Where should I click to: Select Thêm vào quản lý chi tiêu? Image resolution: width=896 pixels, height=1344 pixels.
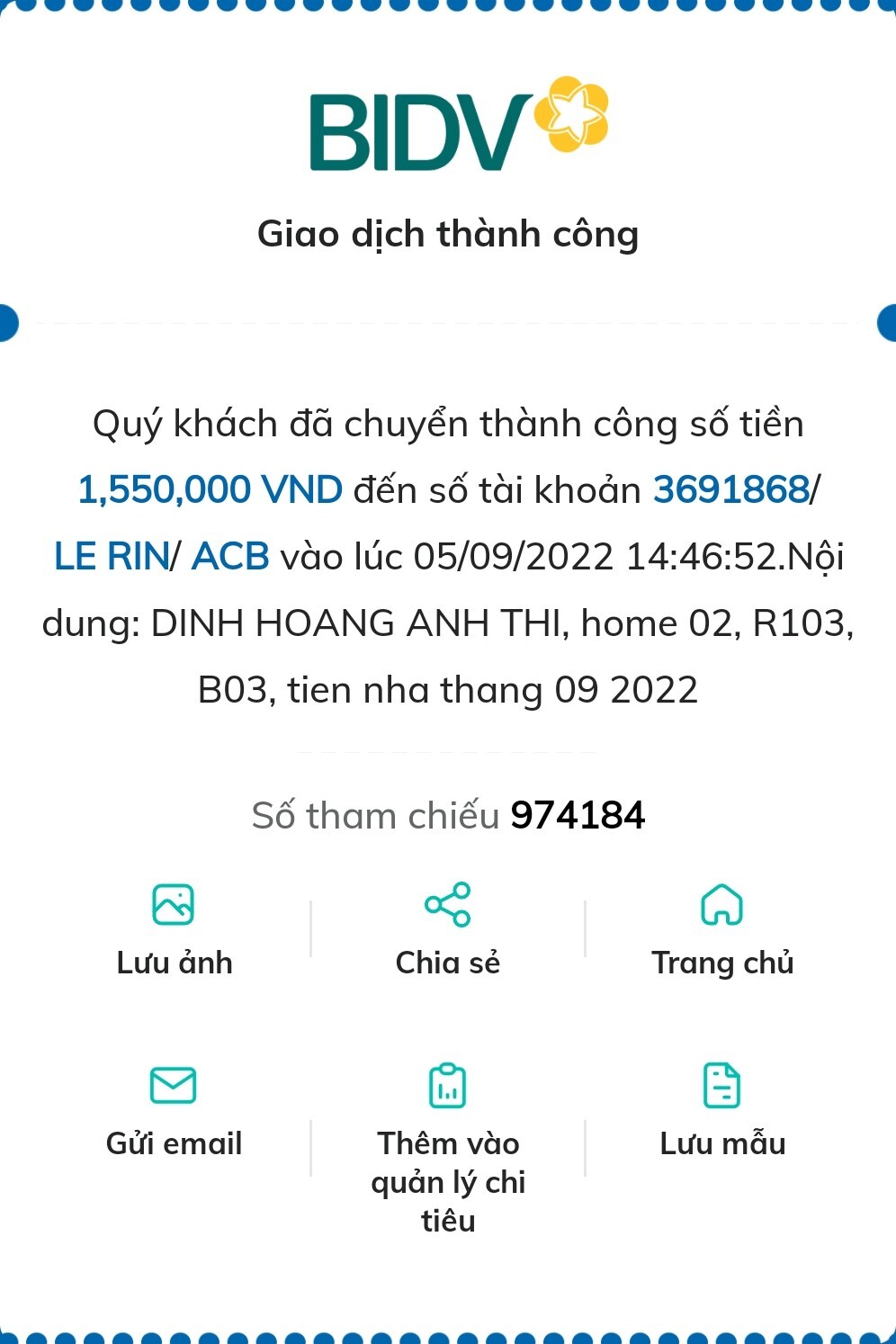[x=447, y=1141]
